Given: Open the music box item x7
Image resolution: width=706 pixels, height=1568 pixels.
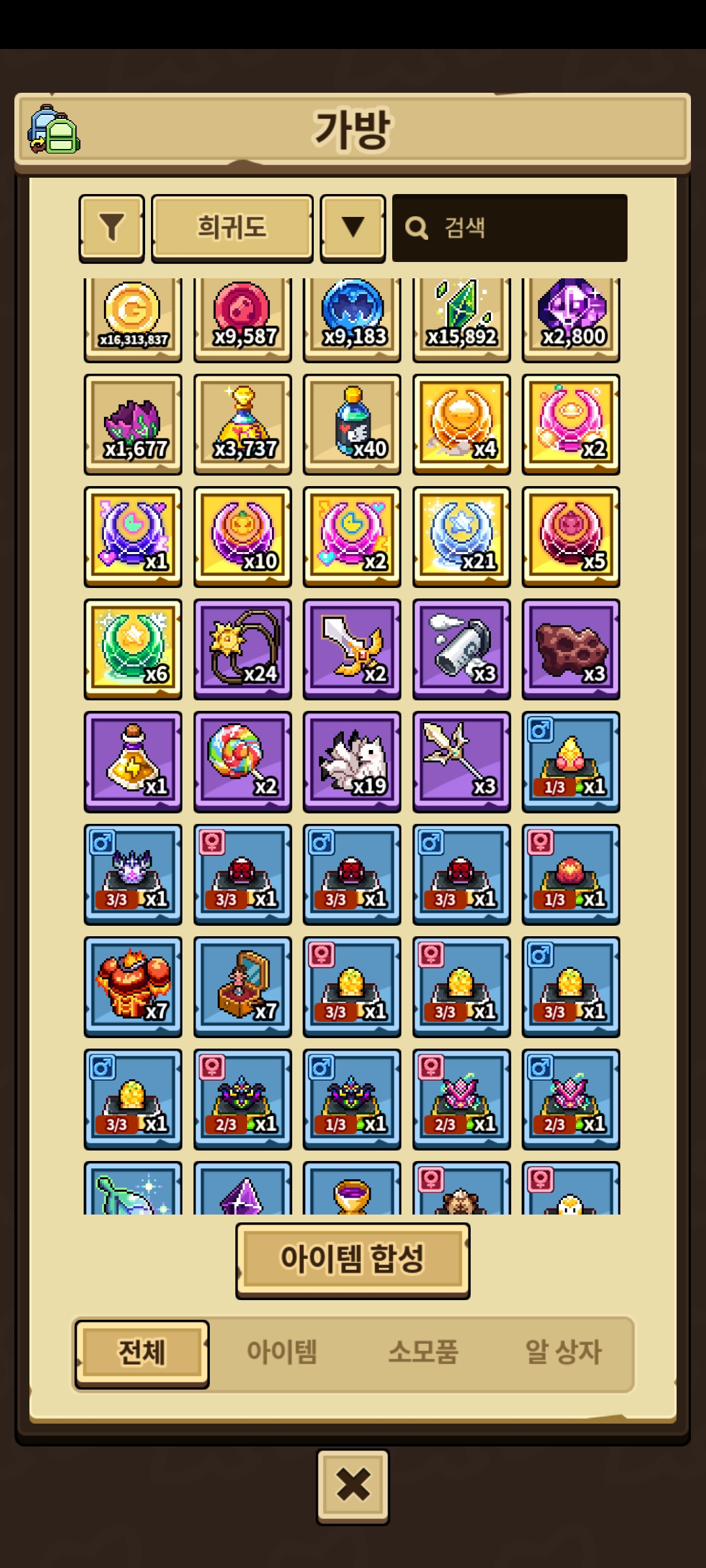Looking at the screenshot, I should pyautogui.click(x=243, y=986).
